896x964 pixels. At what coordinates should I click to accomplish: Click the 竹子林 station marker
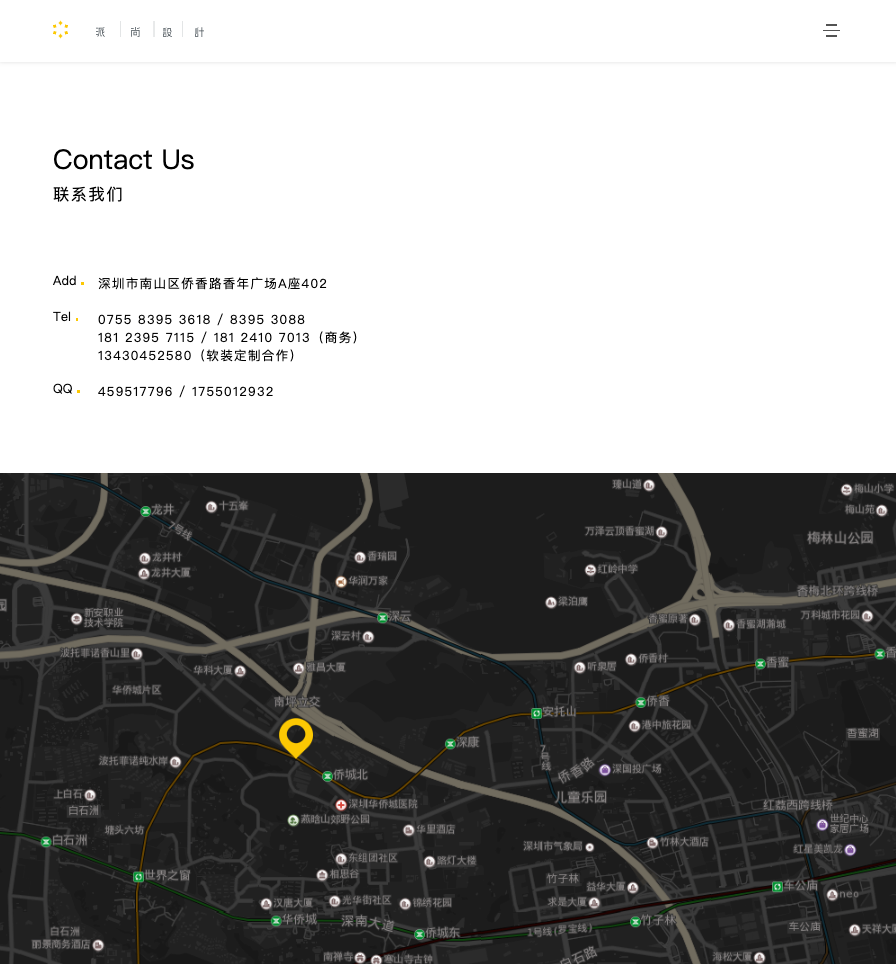(636, 921)
